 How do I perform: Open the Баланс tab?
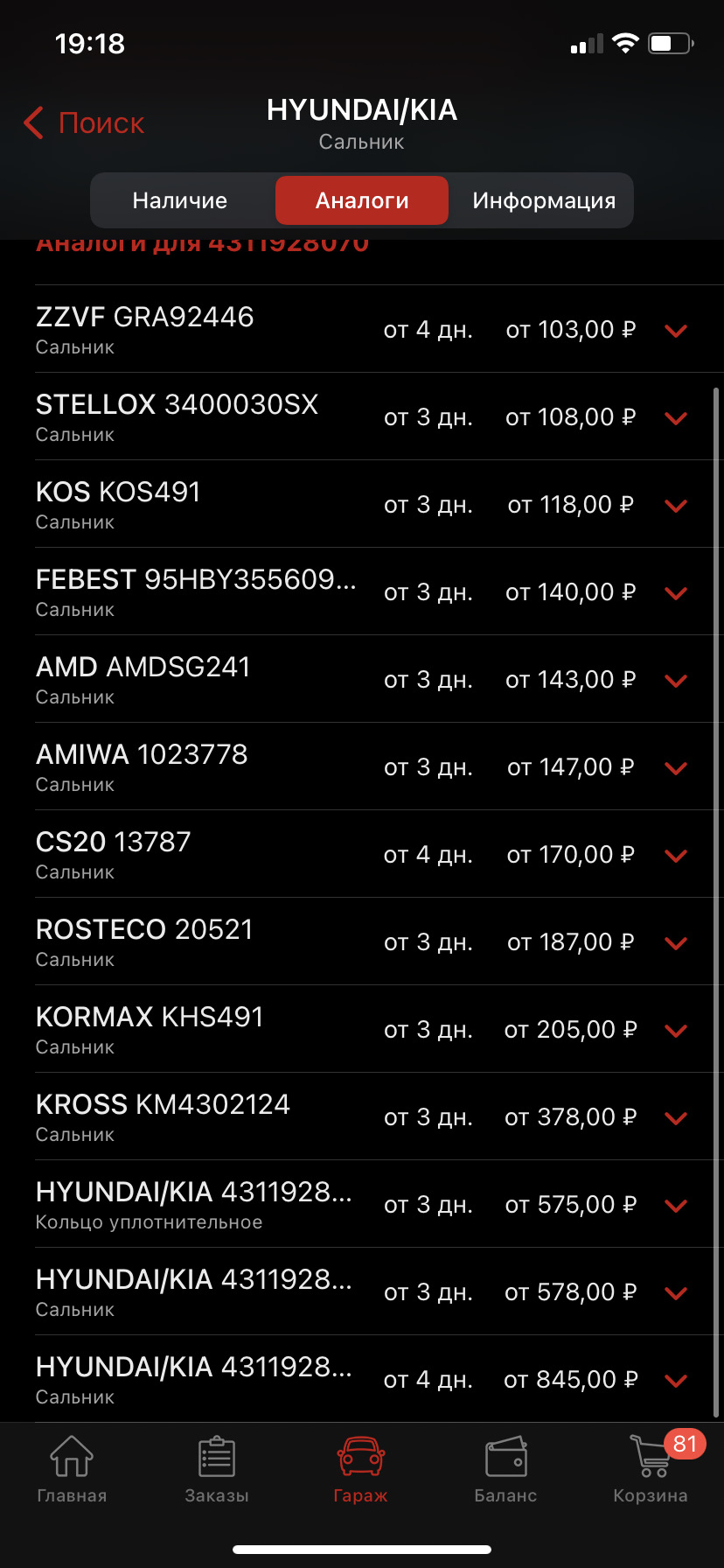505,1469
